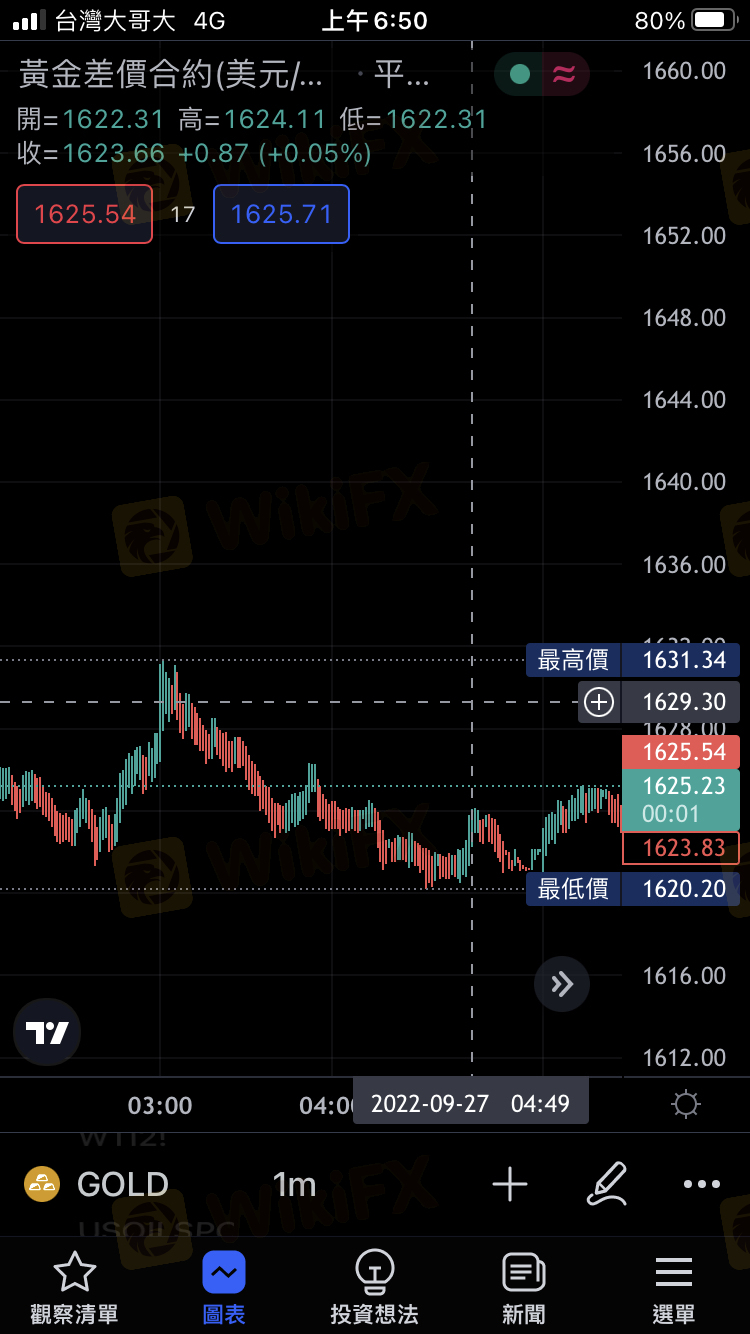Add an indicator or comparison with the plus icon
750x1334 pixels.
(510, 1184)
